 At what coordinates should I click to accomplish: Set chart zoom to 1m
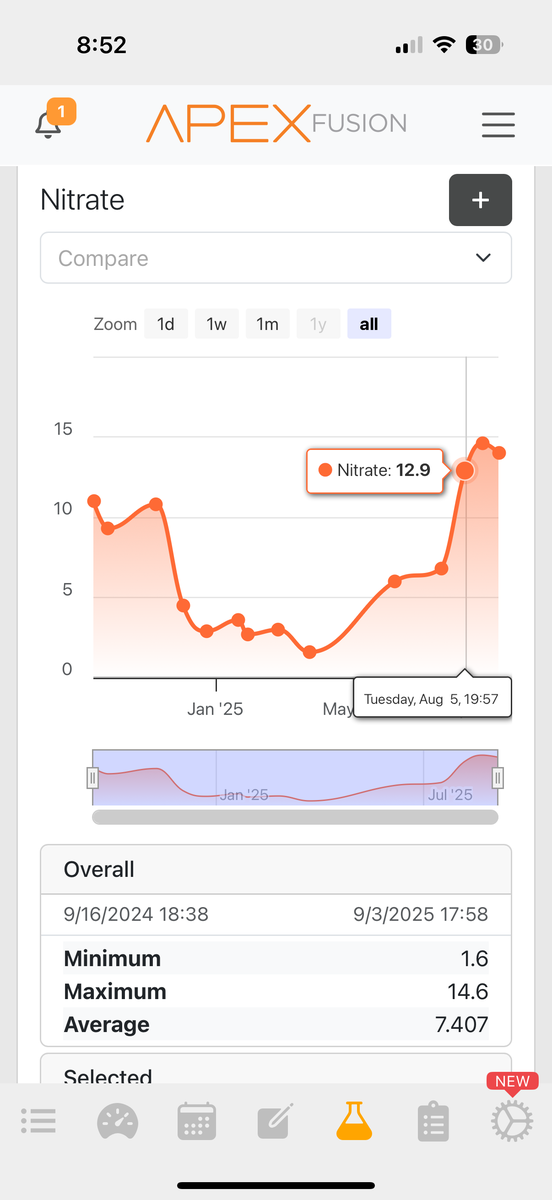(268, 324)
